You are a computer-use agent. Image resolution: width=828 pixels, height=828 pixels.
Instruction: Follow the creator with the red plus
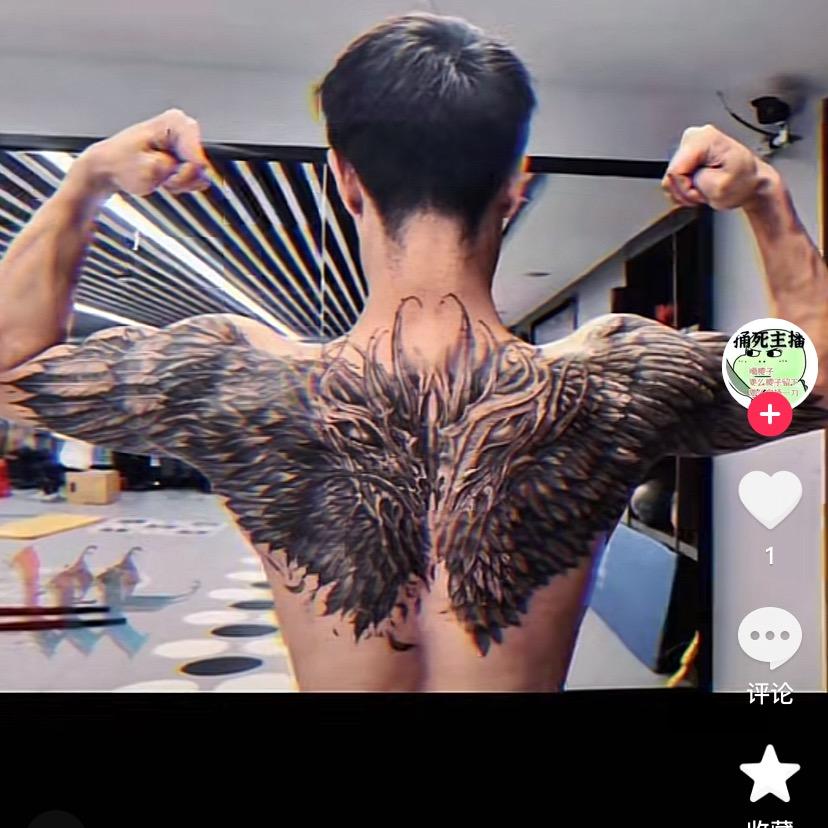pos(769,415)
